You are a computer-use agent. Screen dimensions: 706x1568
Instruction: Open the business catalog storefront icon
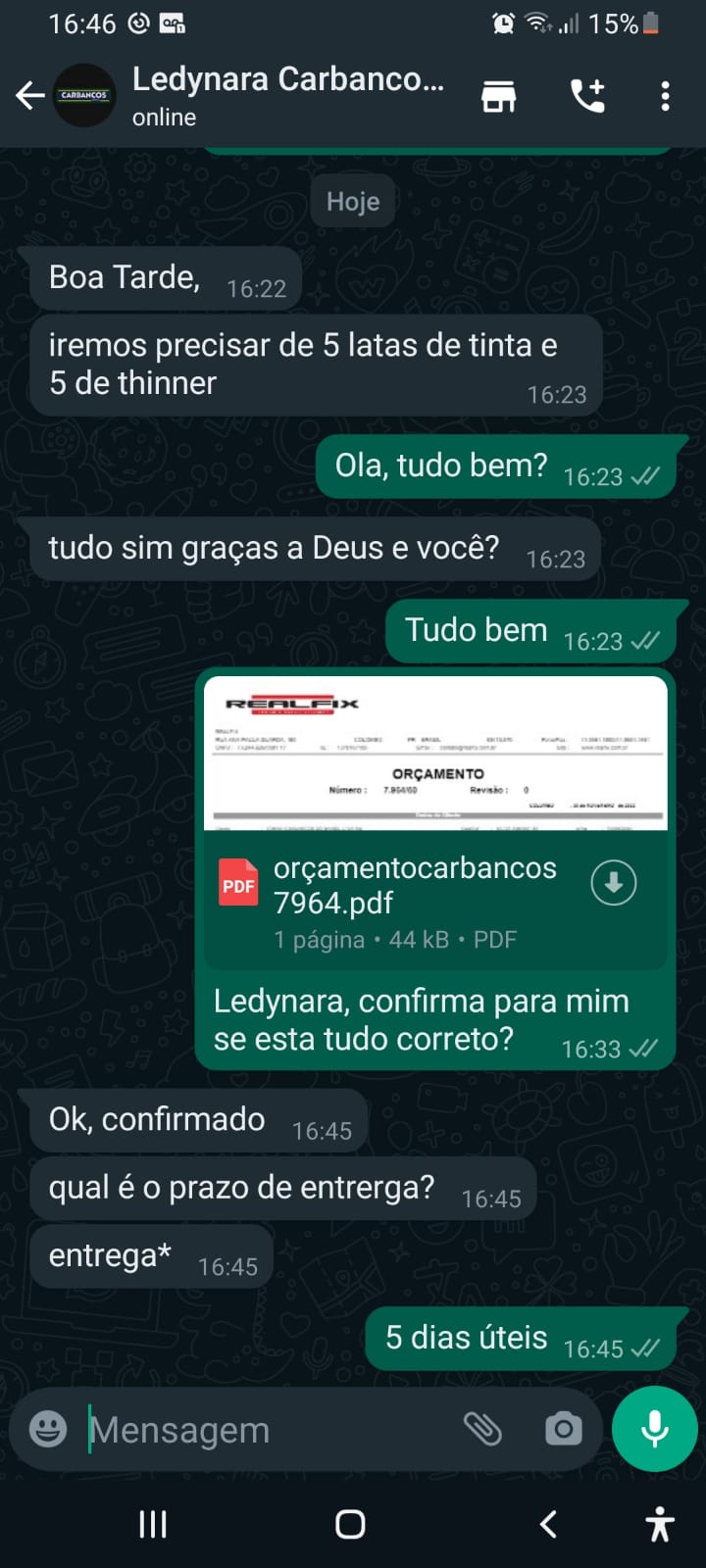click(498, 96)
